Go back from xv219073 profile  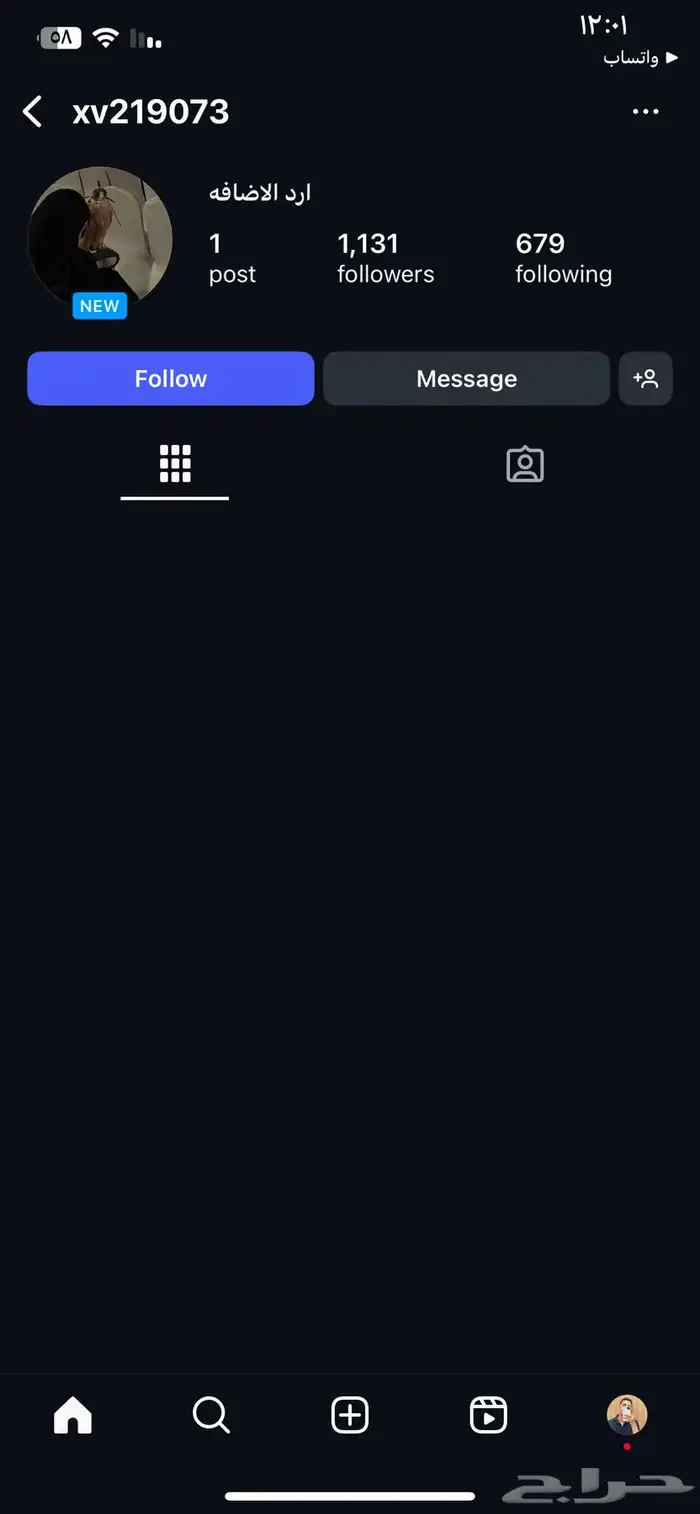point(33,112)
